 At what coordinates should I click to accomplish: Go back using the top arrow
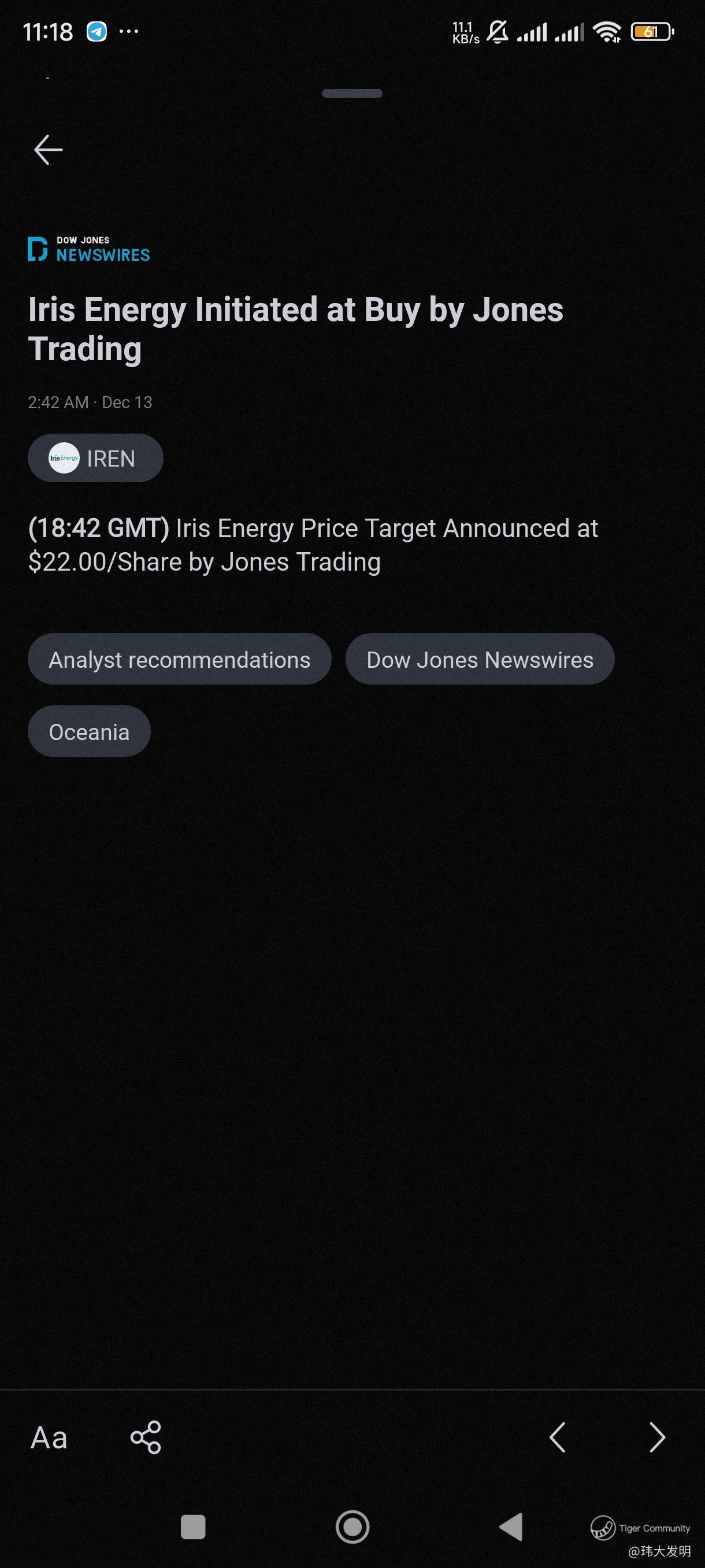click(x=48, y=150)
